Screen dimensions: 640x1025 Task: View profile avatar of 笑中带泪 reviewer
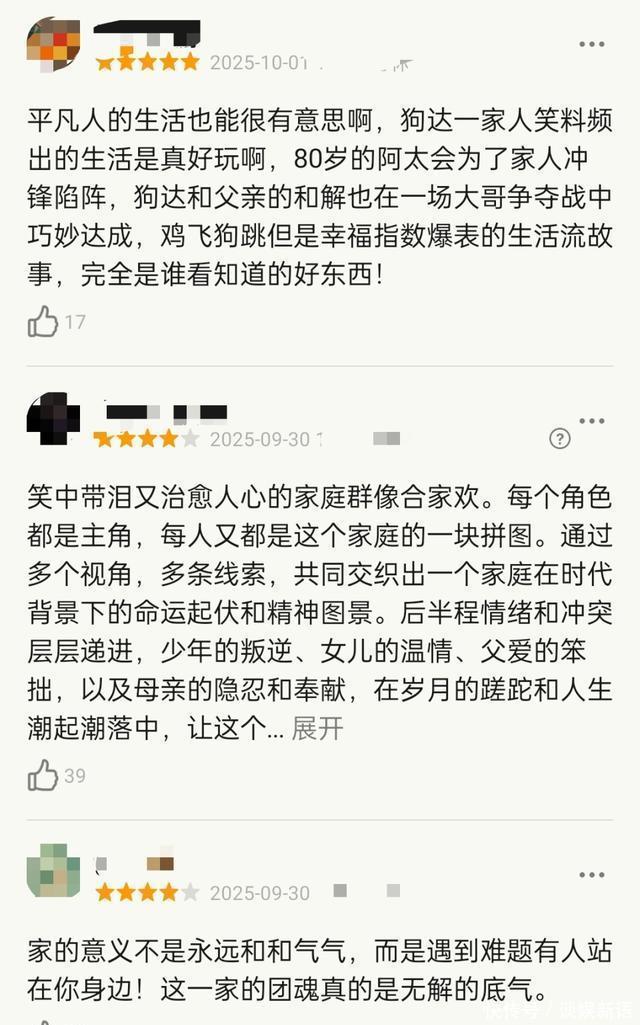tap(53, 419)
